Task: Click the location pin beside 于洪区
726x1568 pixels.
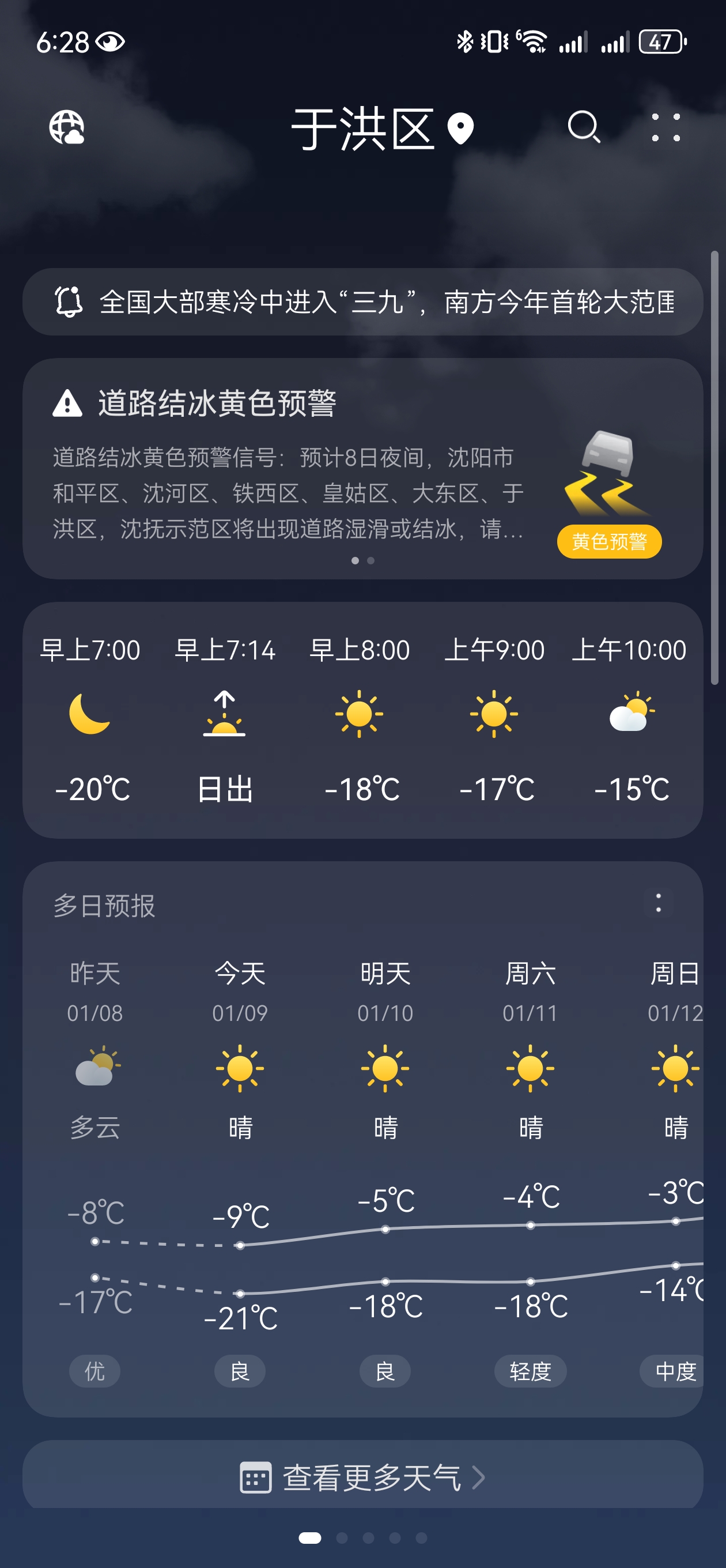Action: click(461, 130)
